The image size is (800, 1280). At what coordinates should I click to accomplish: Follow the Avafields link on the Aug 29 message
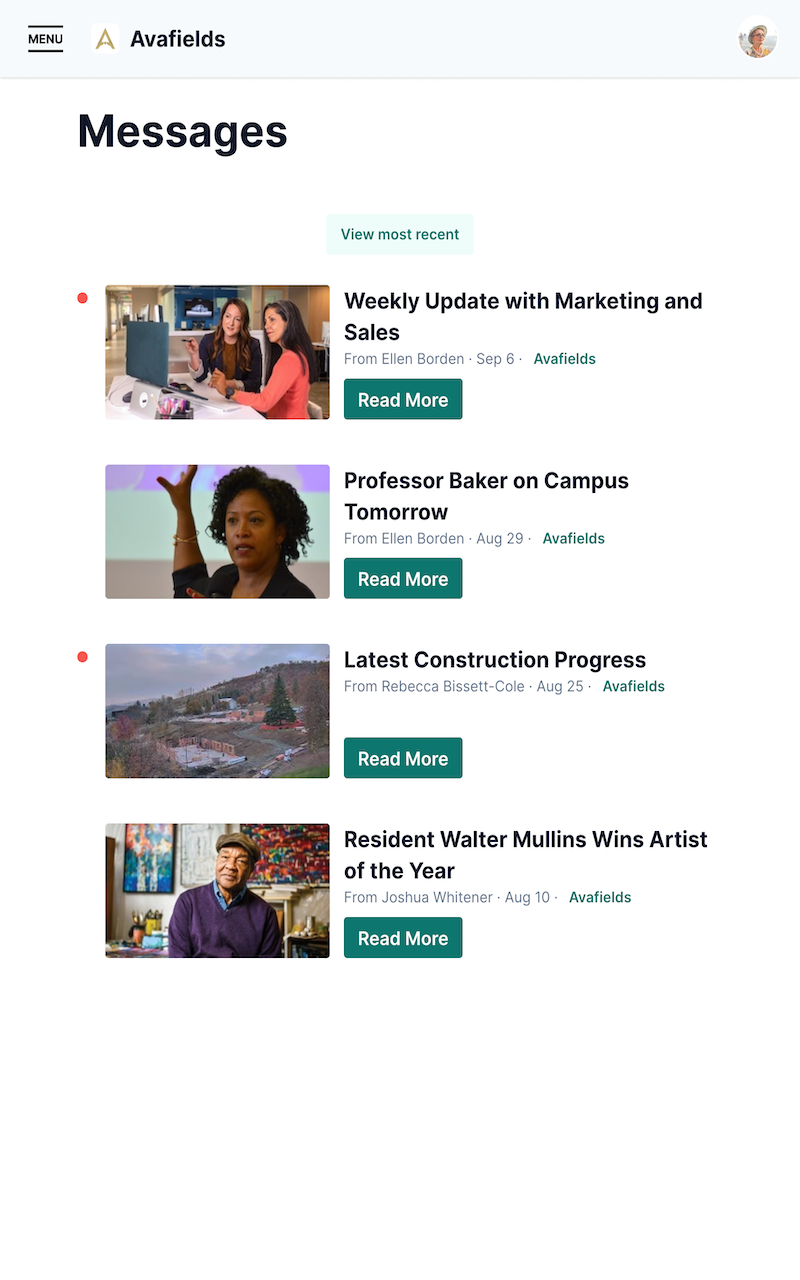point(573,538)
